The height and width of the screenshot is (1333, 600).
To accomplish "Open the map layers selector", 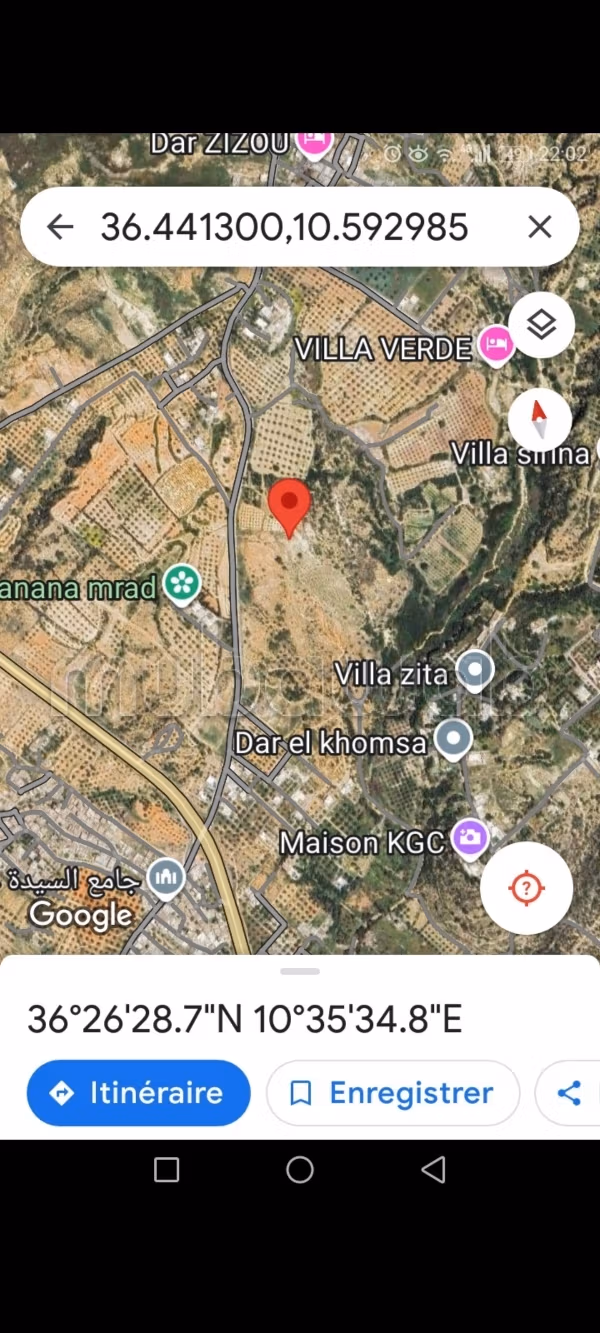I will [x=541, y=325].
